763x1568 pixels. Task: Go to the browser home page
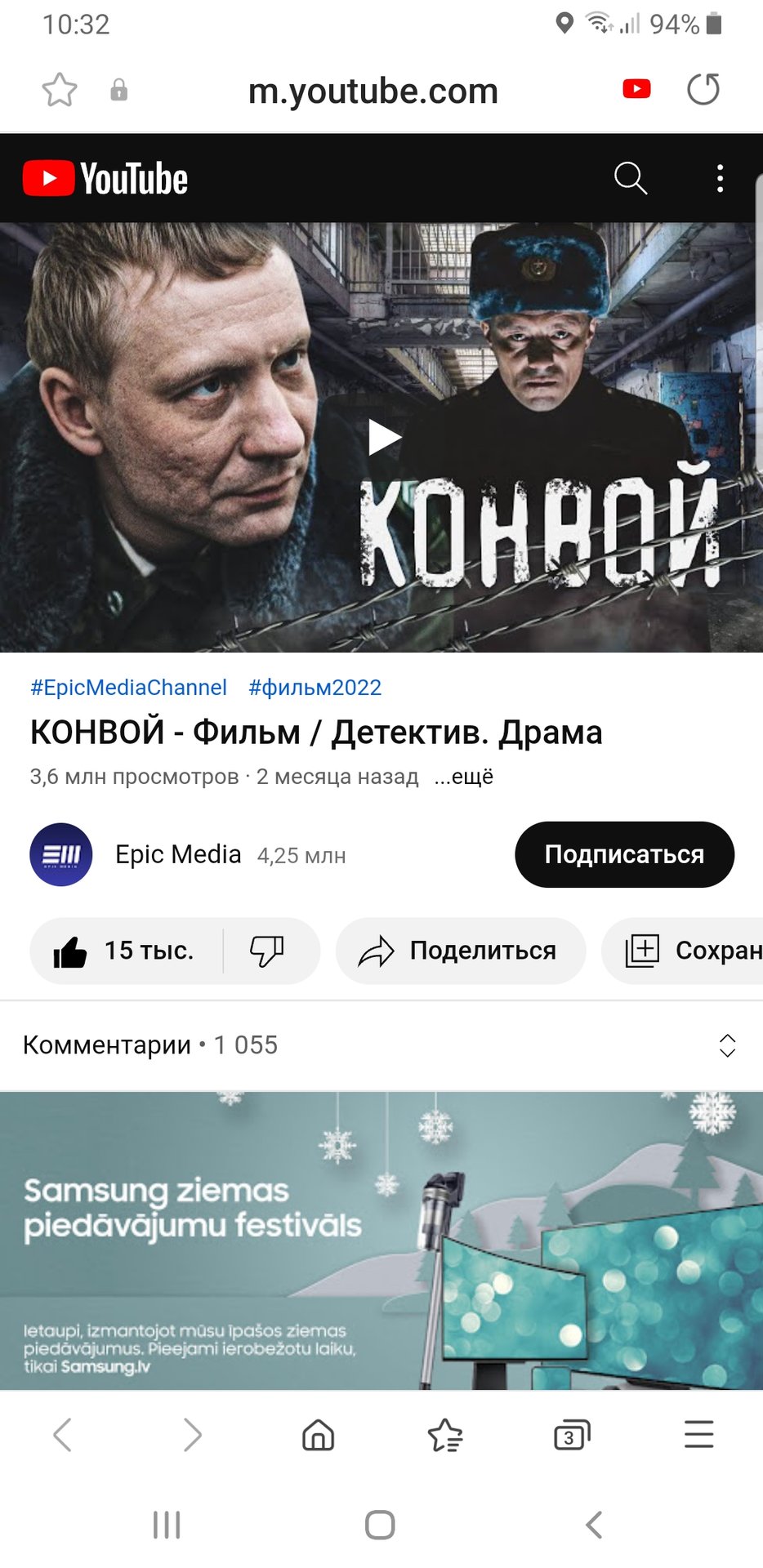click(x=318, y=1435)
